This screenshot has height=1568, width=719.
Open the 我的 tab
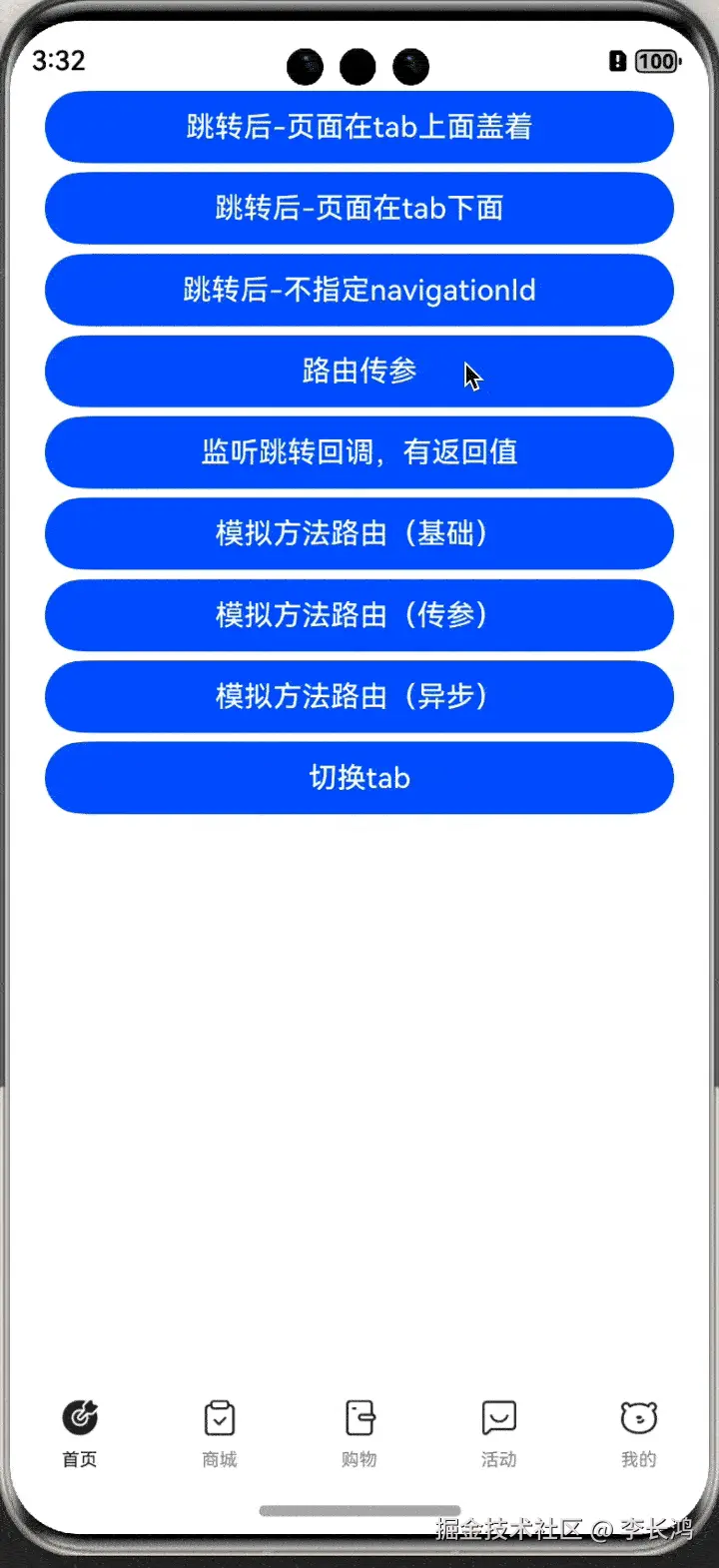[638, 1432]
